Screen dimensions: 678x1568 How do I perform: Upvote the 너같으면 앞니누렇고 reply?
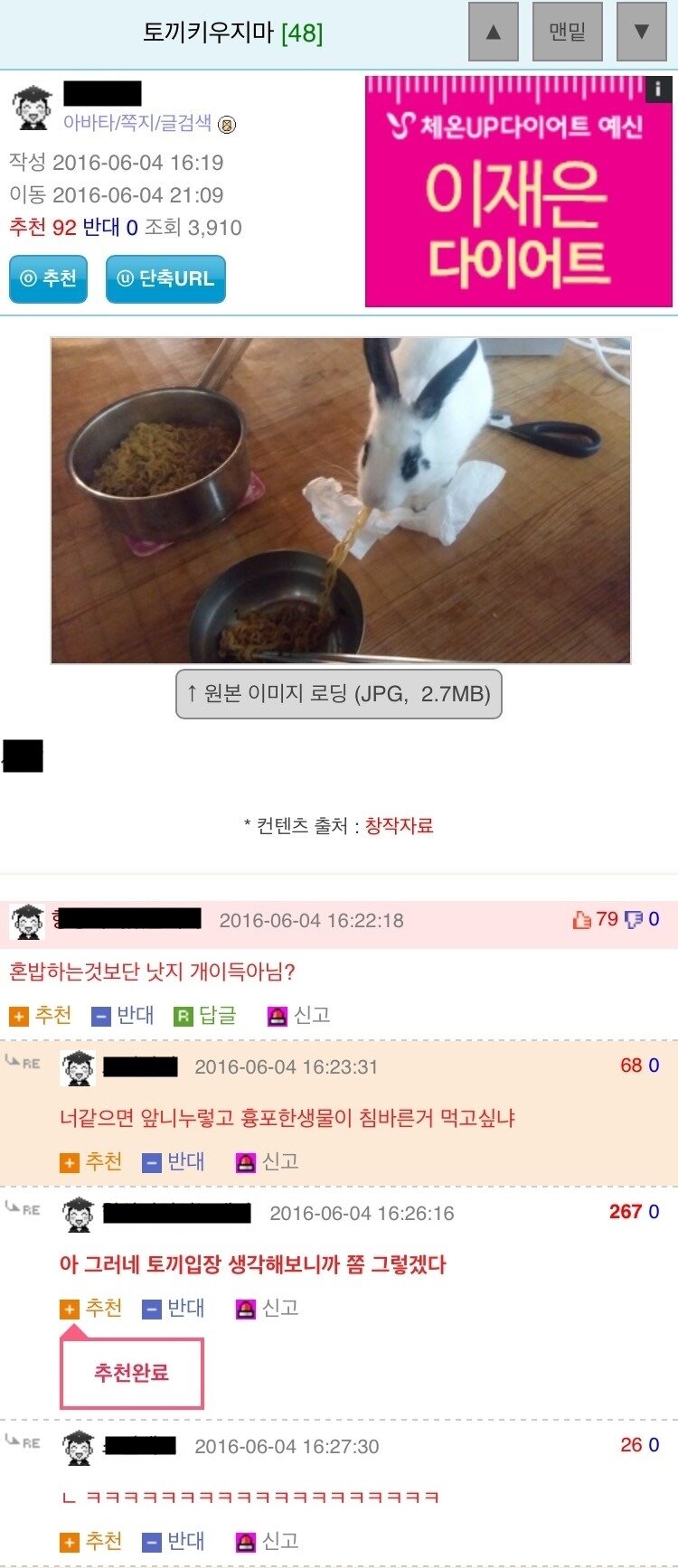[91, 1162]
